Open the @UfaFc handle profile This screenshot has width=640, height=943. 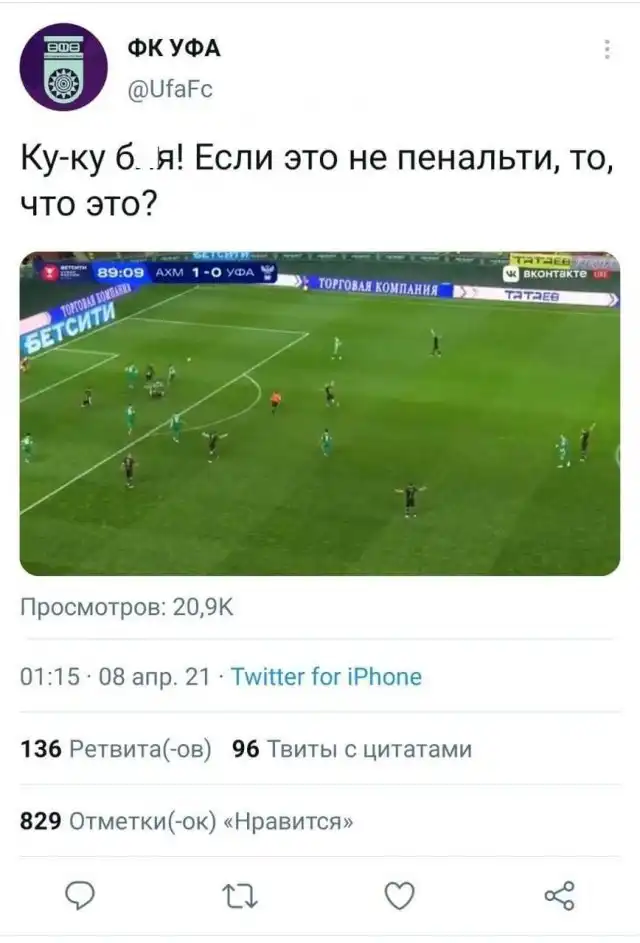click(171, 90)
